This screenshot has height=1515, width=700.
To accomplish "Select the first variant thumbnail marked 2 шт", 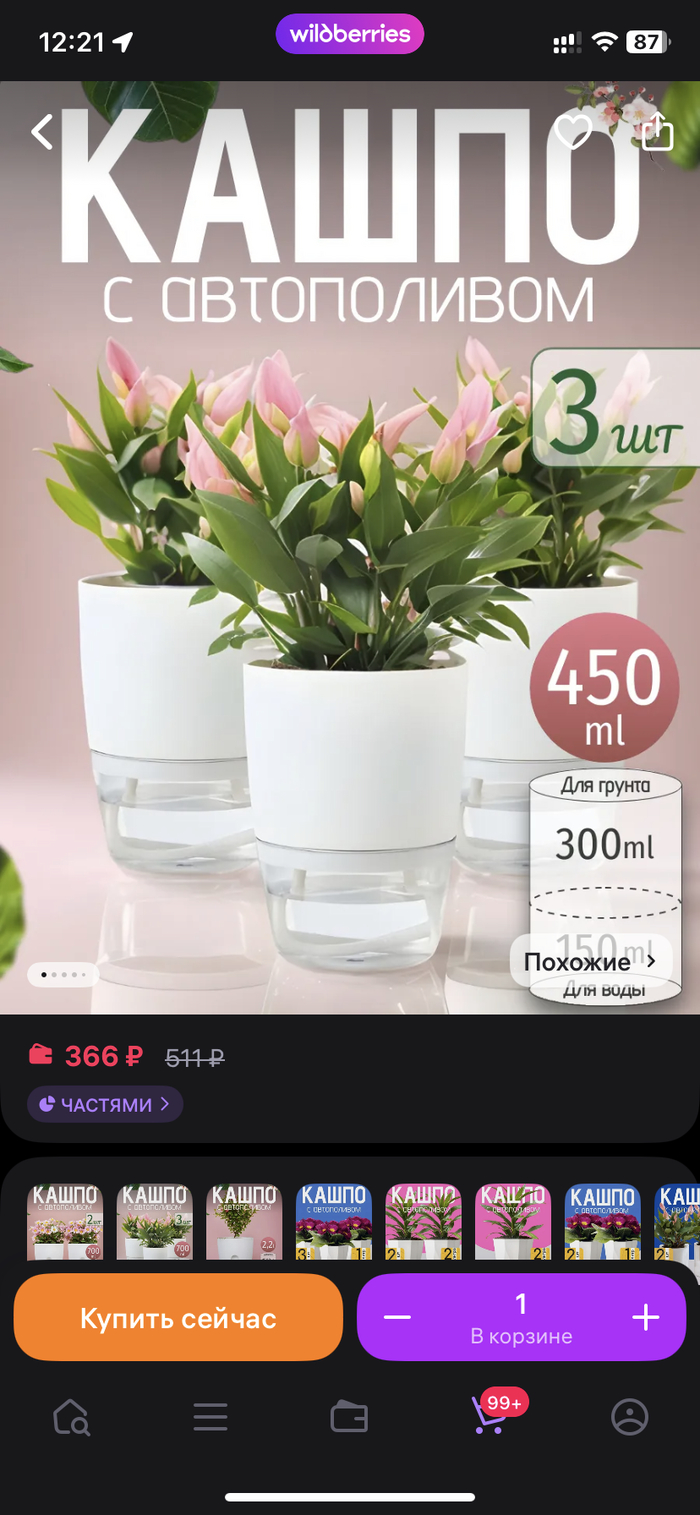I will click(65, 1222).
